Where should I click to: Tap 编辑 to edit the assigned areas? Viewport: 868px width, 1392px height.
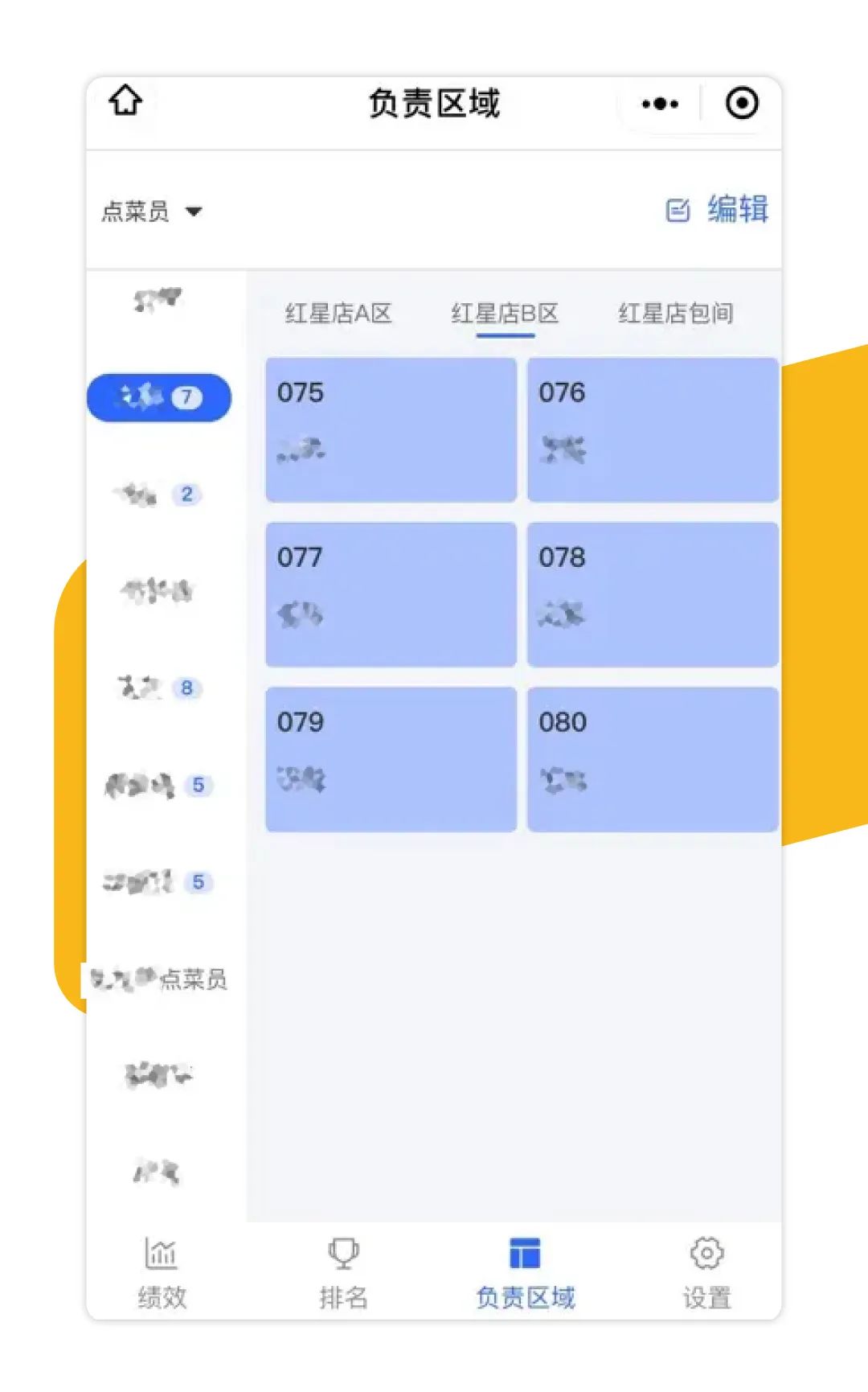[x=717, y=210]
